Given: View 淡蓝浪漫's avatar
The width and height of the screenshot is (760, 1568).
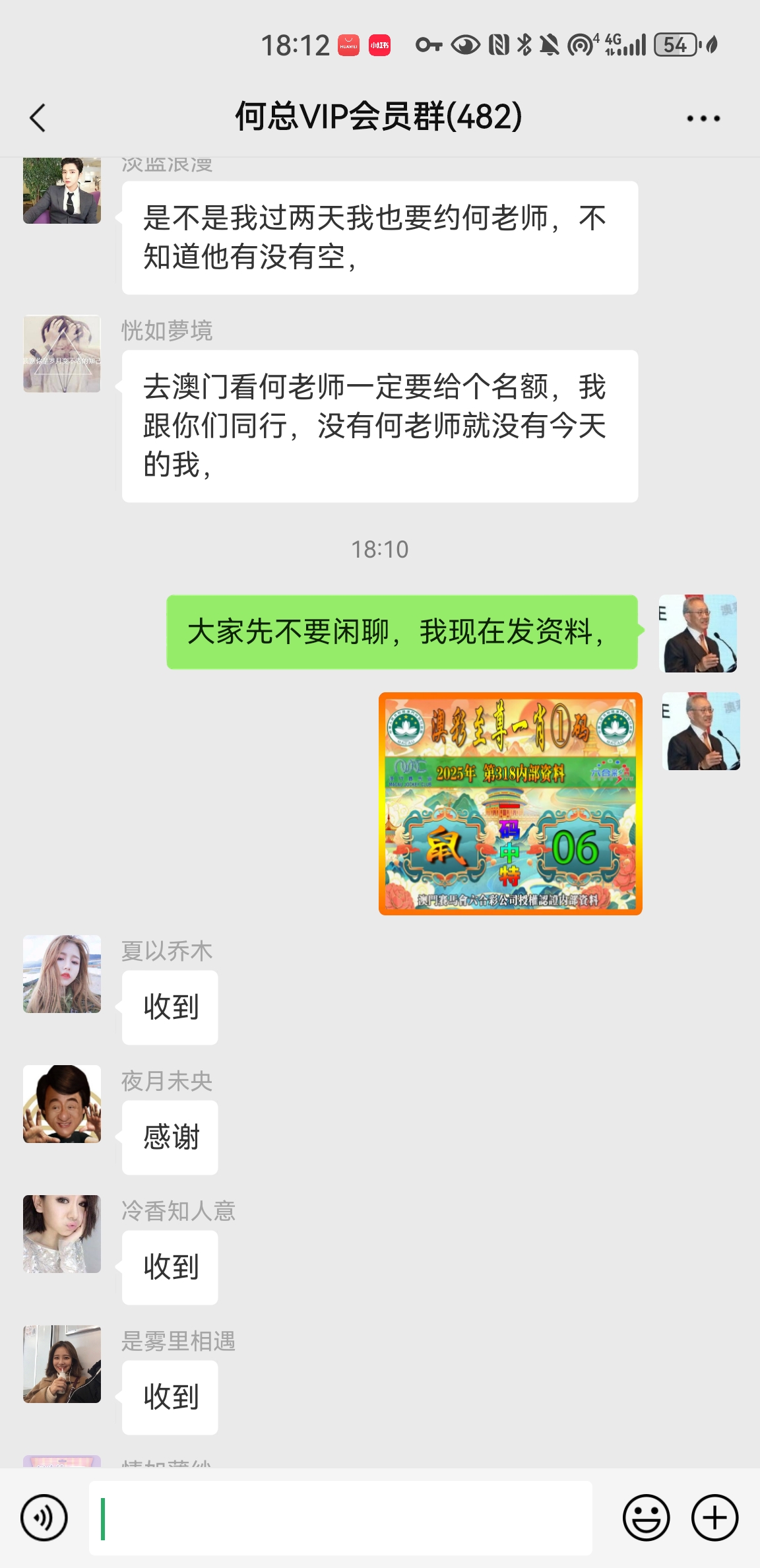Looking at the screenshot, I should (x=61, y=190).
